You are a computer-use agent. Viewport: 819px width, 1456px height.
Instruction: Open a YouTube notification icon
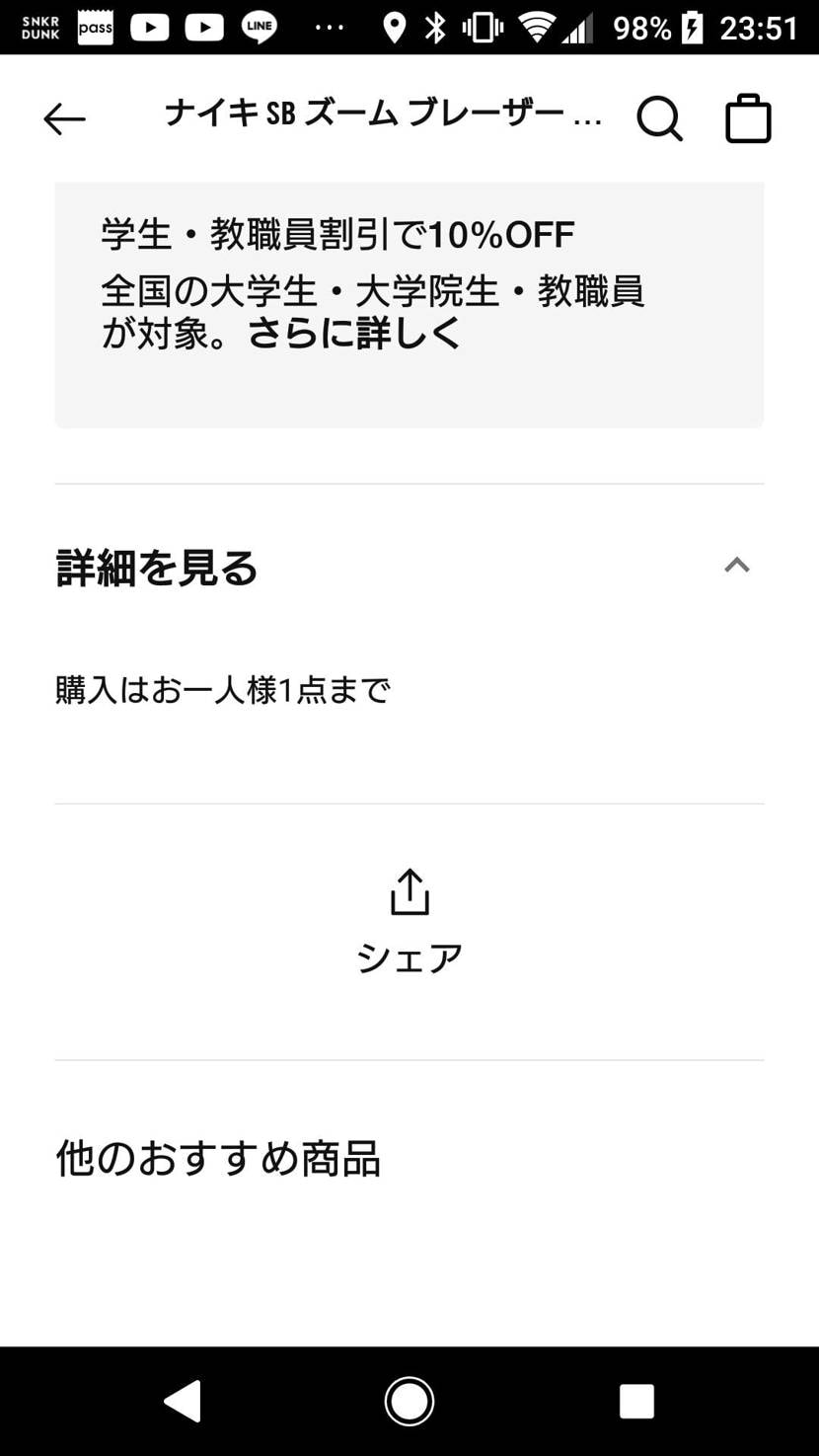tap(149, 26)
